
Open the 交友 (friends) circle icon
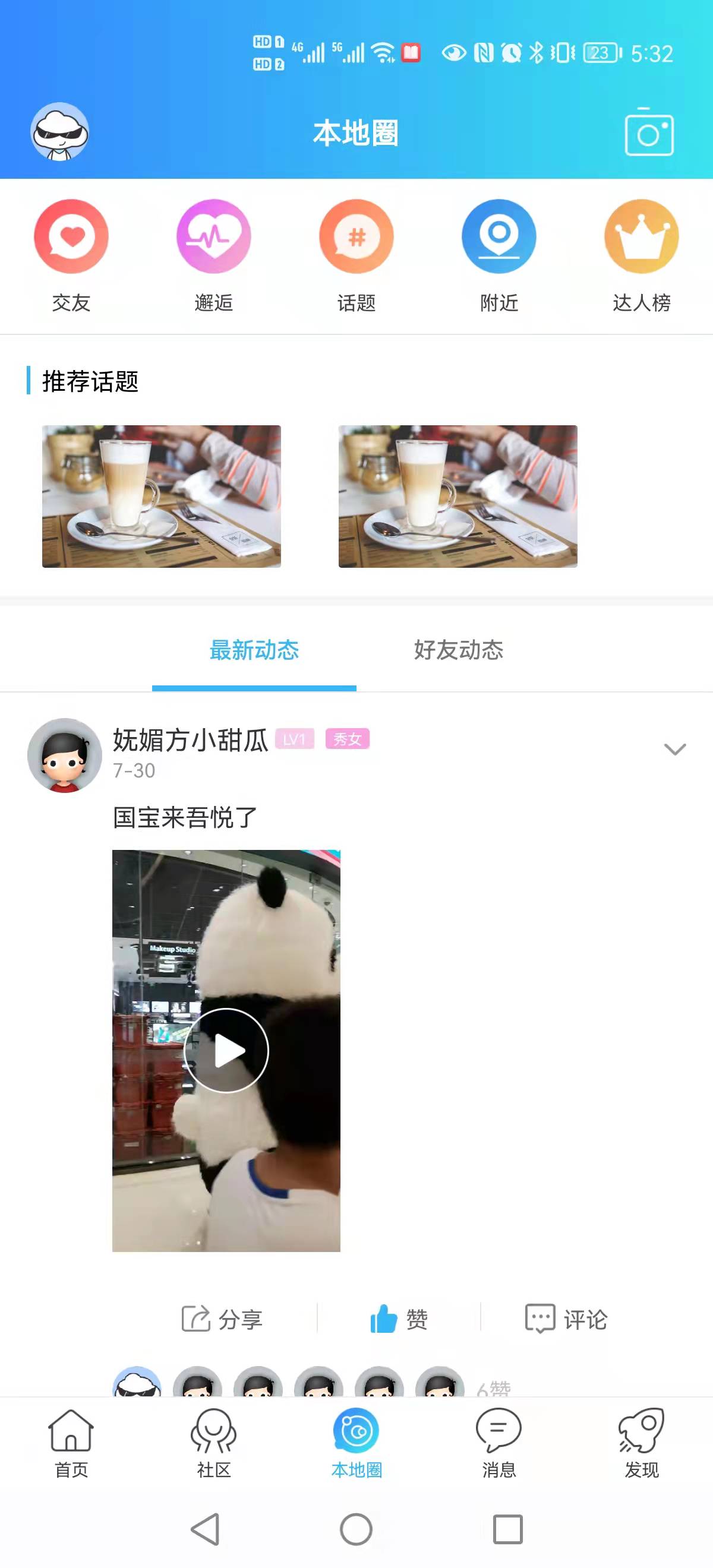click(71, 238)
